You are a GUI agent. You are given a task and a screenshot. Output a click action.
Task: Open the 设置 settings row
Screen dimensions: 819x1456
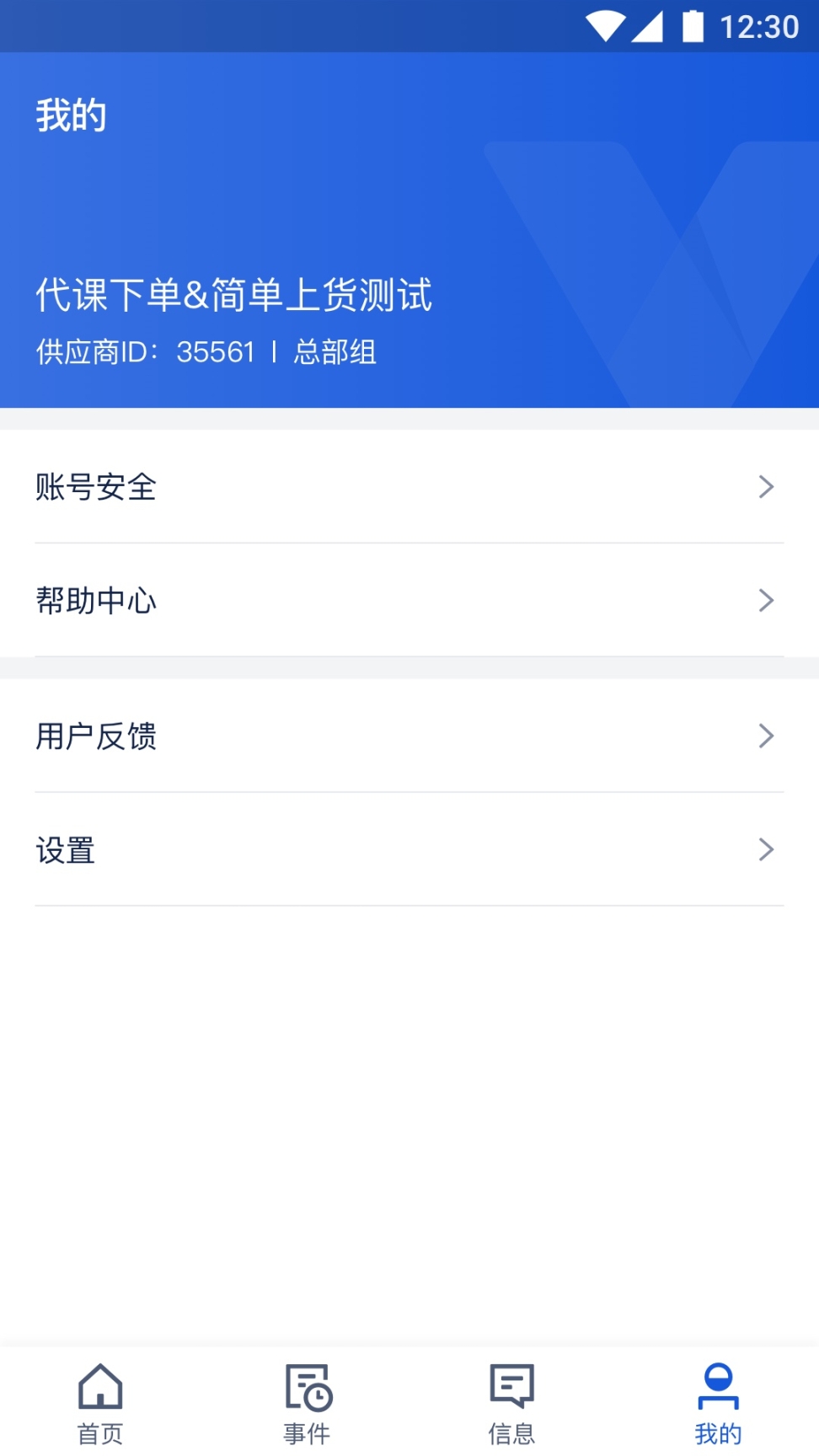coord(409,849)
